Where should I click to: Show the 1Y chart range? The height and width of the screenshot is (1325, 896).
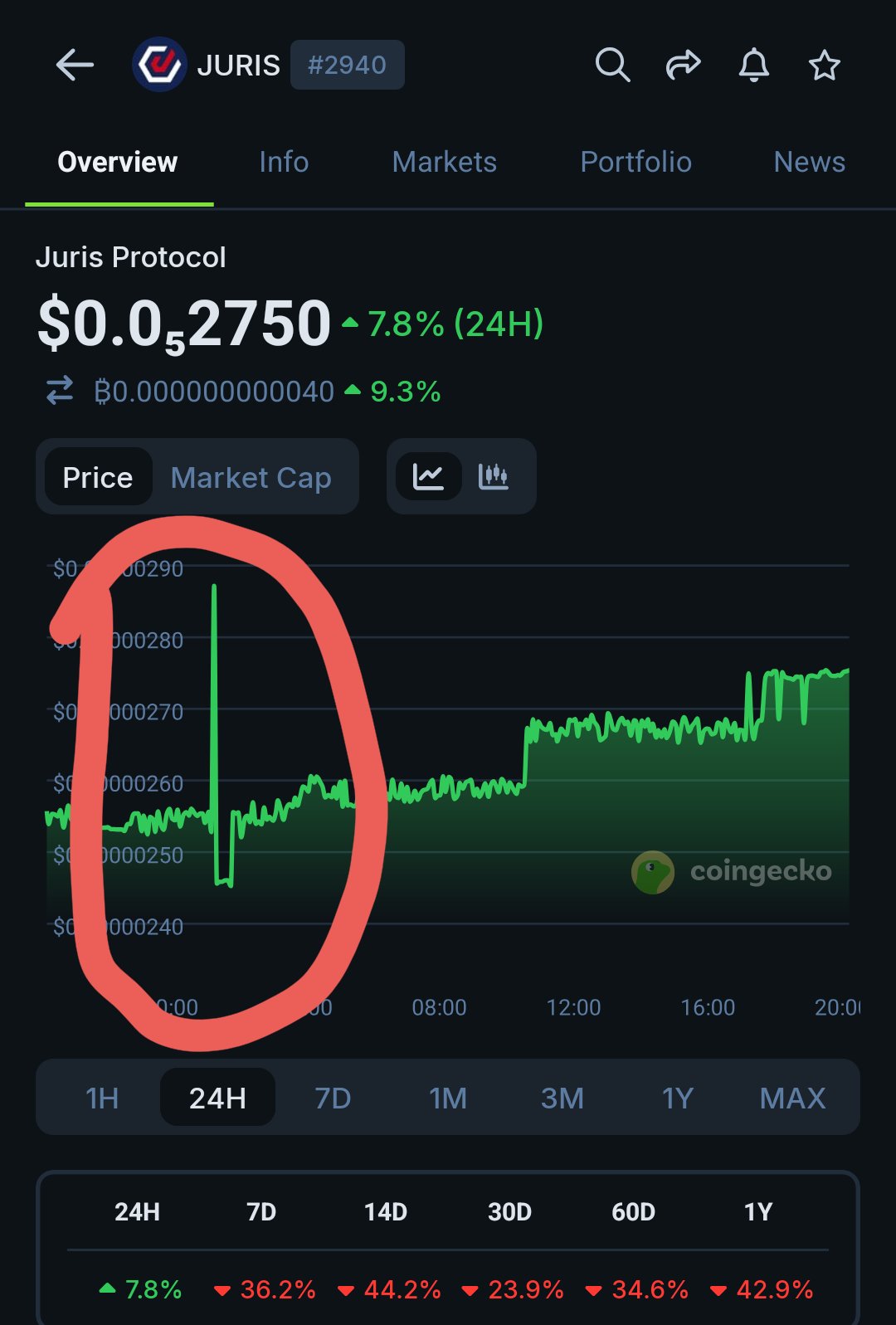coord(677,1098)
